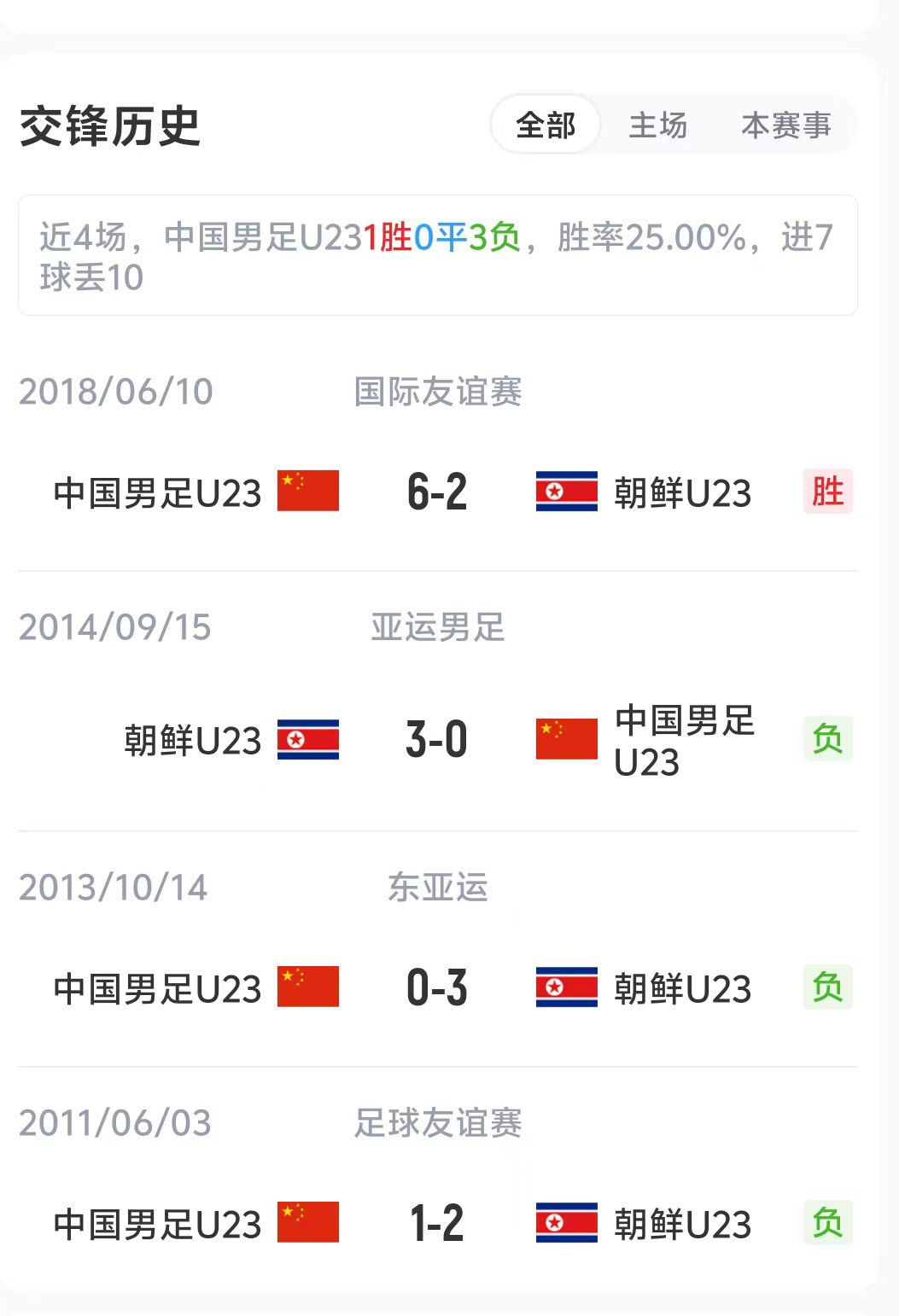Click the 负 badge on the 2014 match
This screenshot has height=1316, width=899.
827,737
